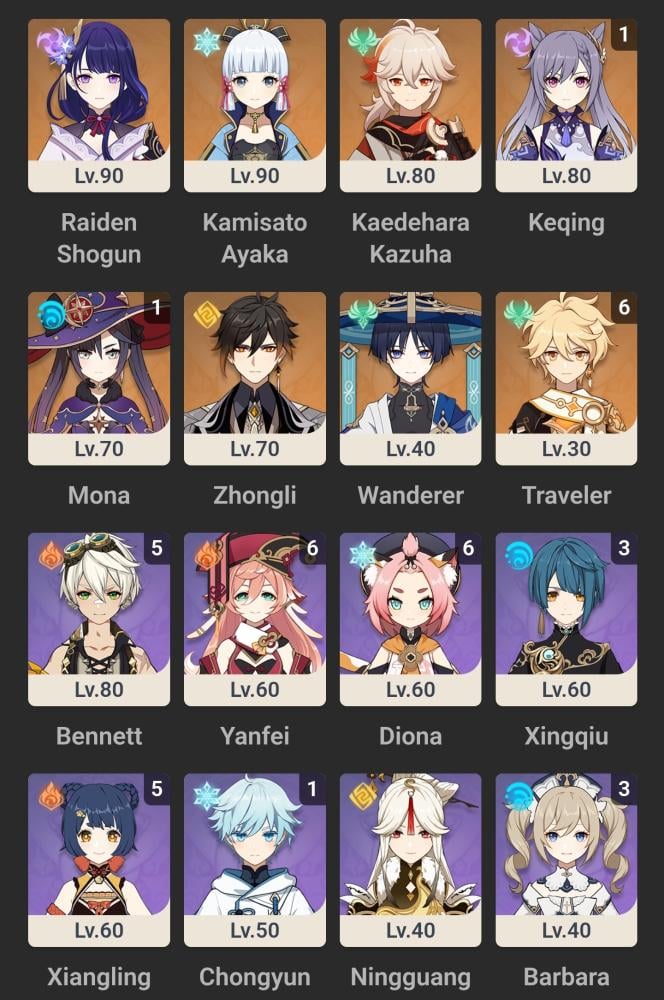Image resolution: width=664 pixels, height=1000 pixels.
Task: Select Barbara's character card
Action: point(566,860)
